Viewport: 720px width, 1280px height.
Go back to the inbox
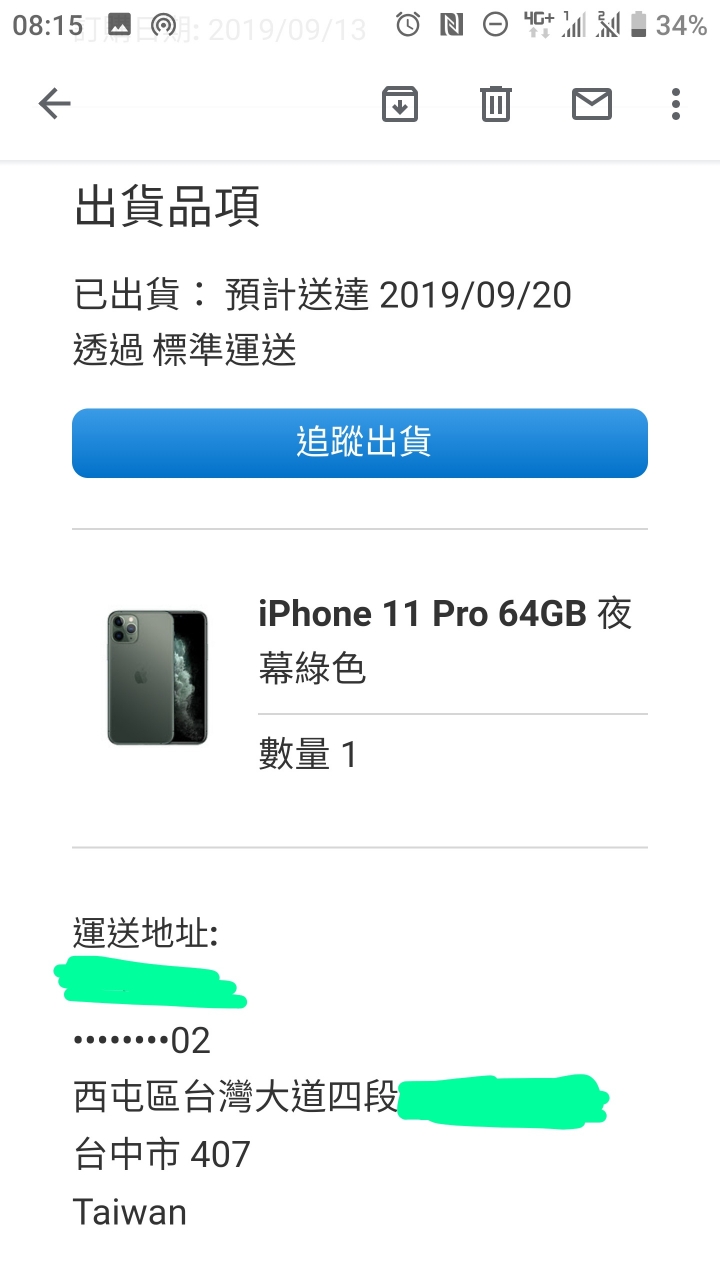tap(54, 103)
